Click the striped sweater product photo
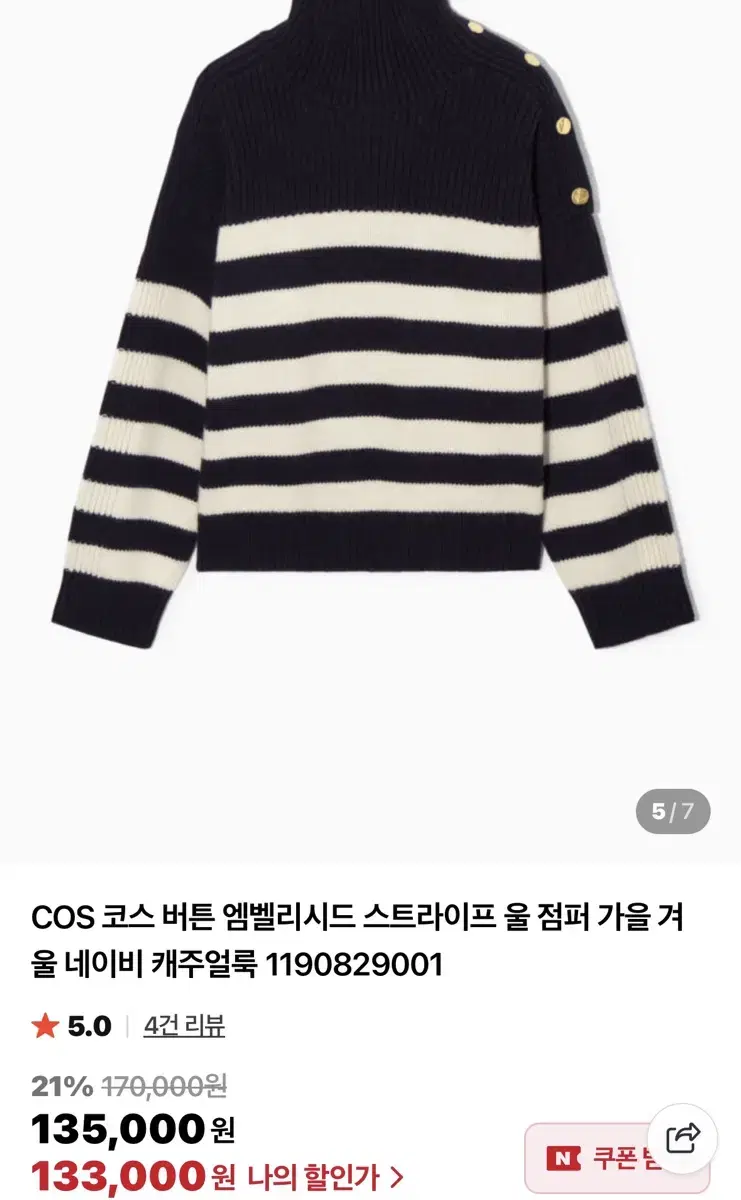 pyautogui.click(x=370, y=400)
